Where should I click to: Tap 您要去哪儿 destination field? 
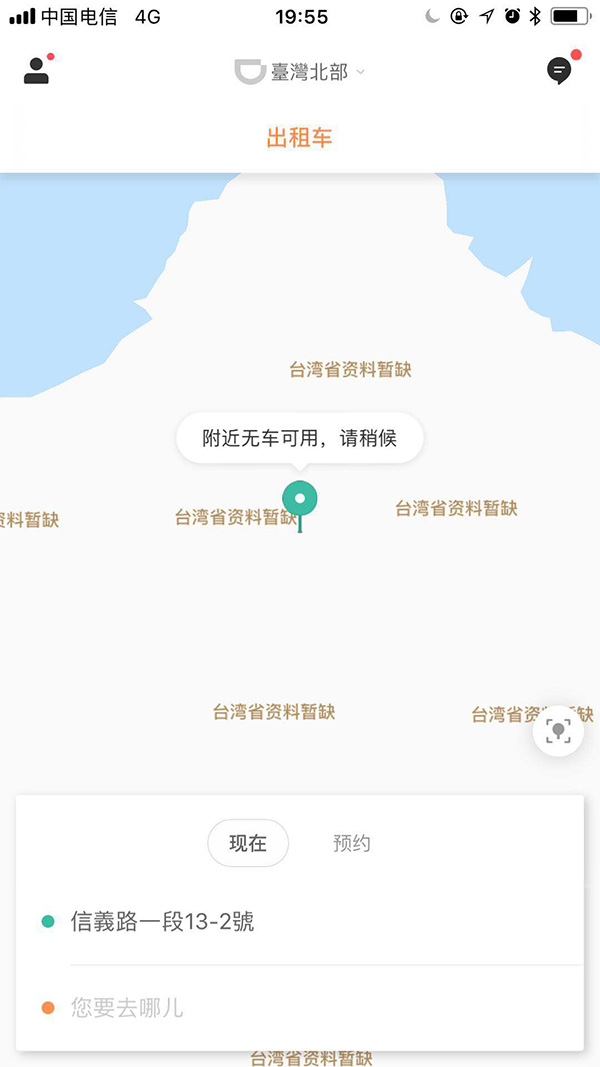point(127,1007)
